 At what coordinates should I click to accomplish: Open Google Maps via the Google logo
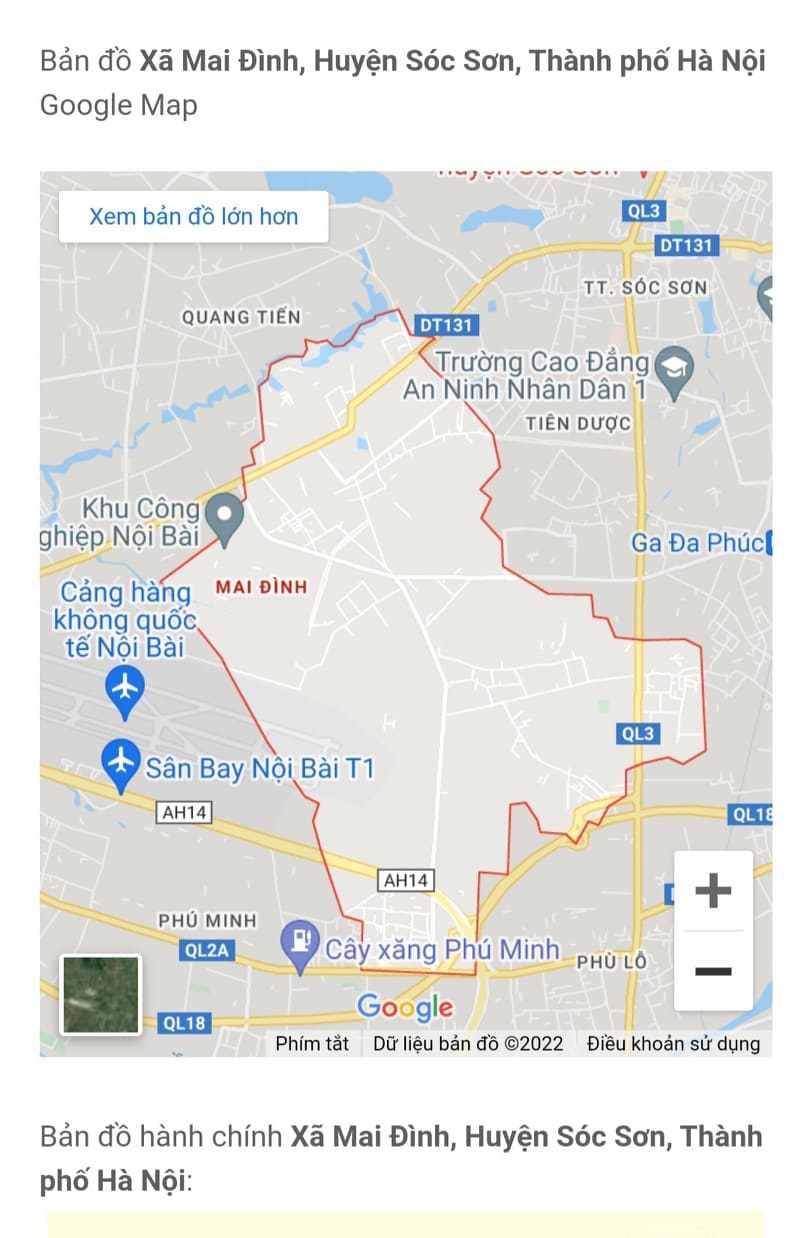tap(405, 1007)
